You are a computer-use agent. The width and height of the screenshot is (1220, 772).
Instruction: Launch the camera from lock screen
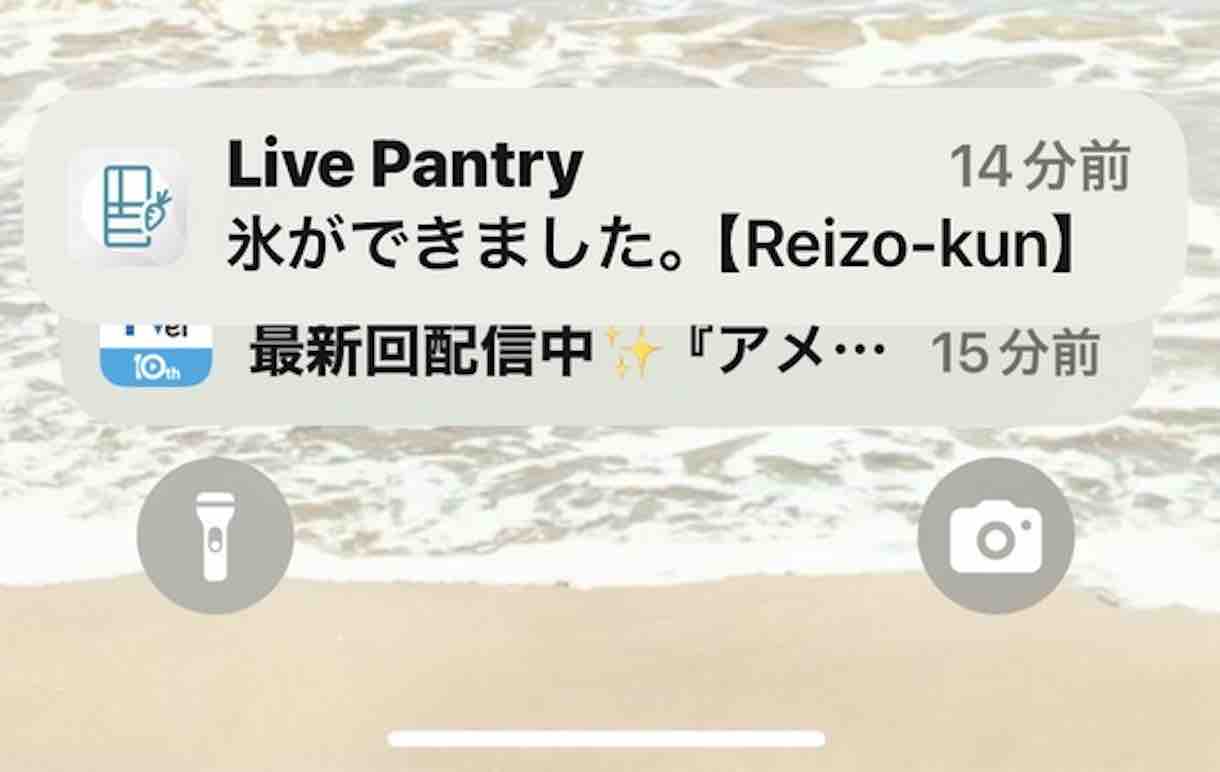point(995,536)
